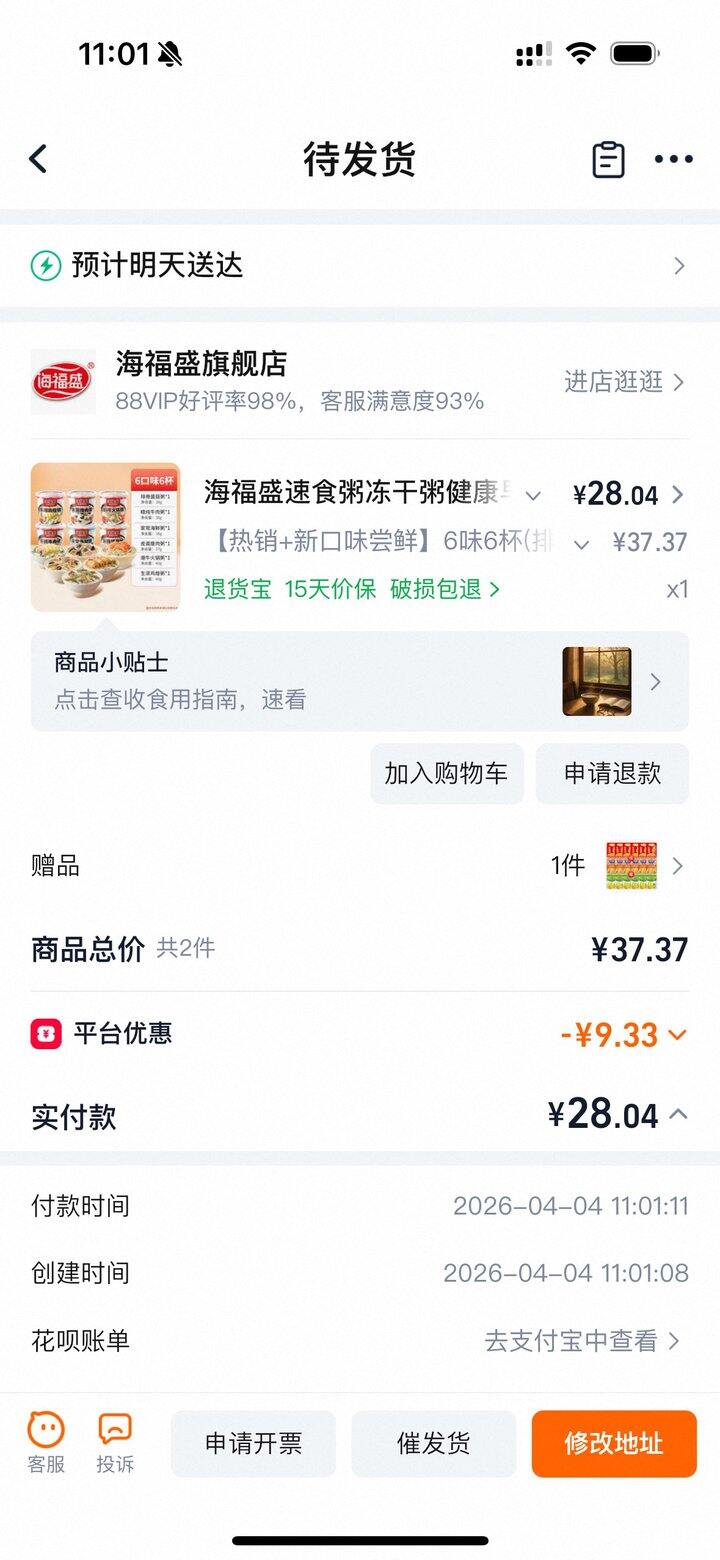Tap the back arrow at top left
Image resolution: width=720 pixels, height=1560 pixels.
(38, 158)
